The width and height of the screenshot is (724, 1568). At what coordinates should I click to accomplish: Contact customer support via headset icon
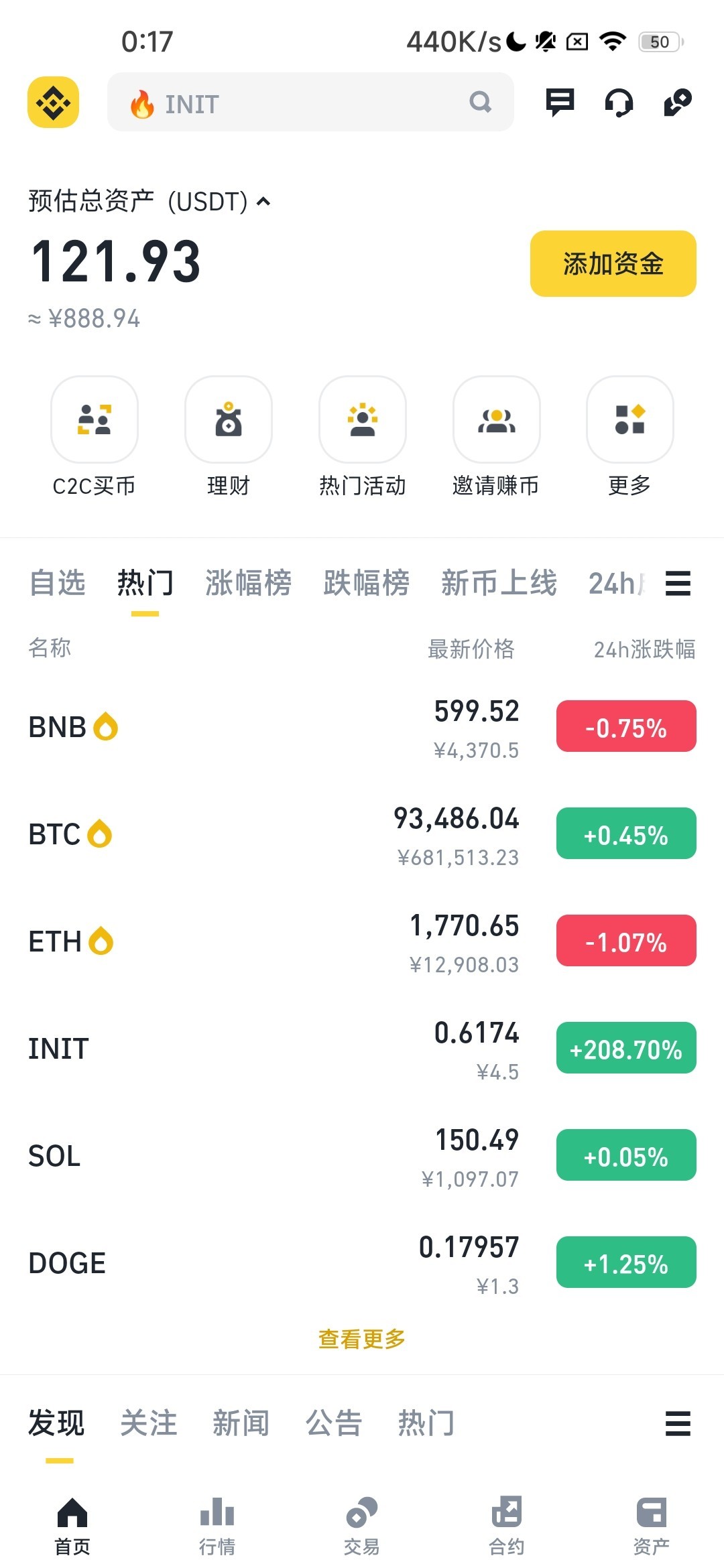(x=619, y=103)
